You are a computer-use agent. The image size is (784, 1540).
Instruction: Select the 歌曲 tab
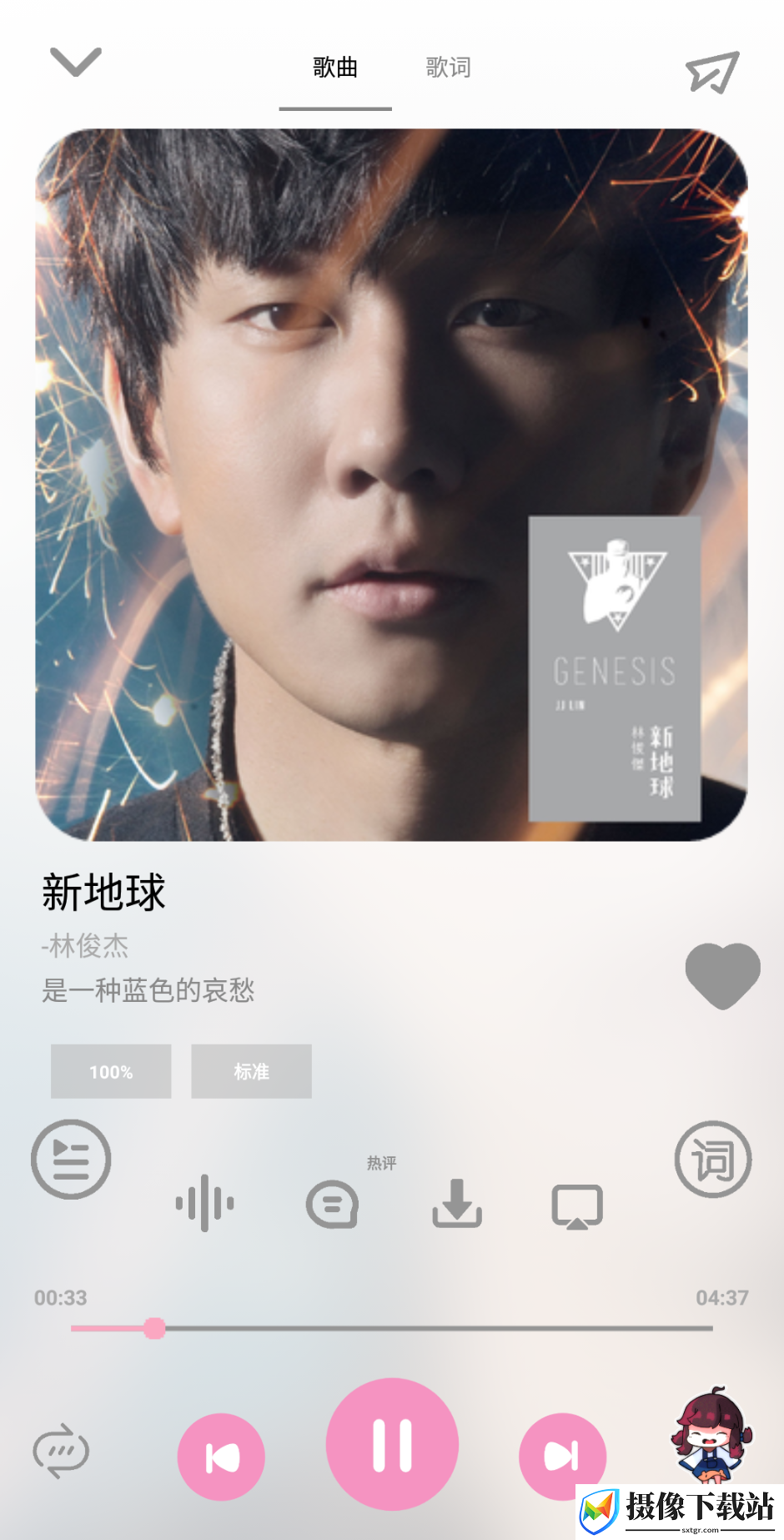(335, 68)
